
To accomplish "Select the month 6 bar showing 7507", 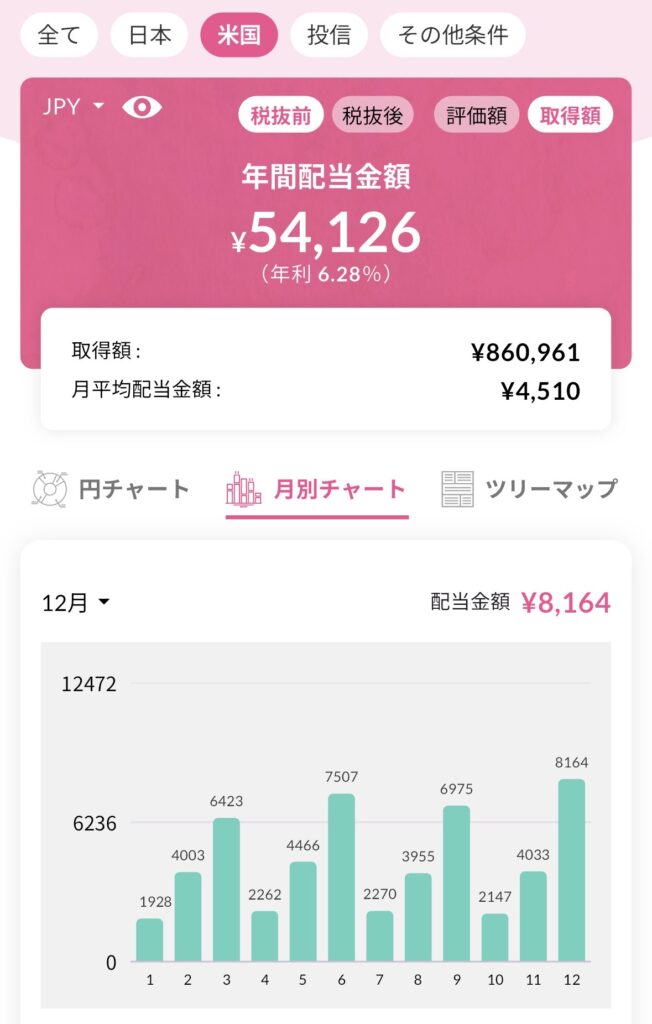I will pos(341,877).
